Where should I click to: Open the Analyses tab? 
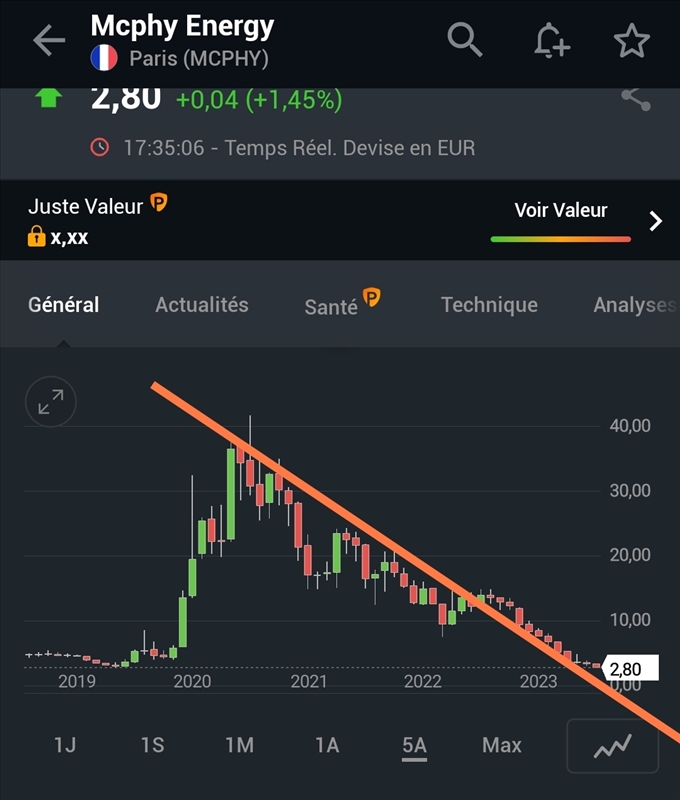(633, 305)
